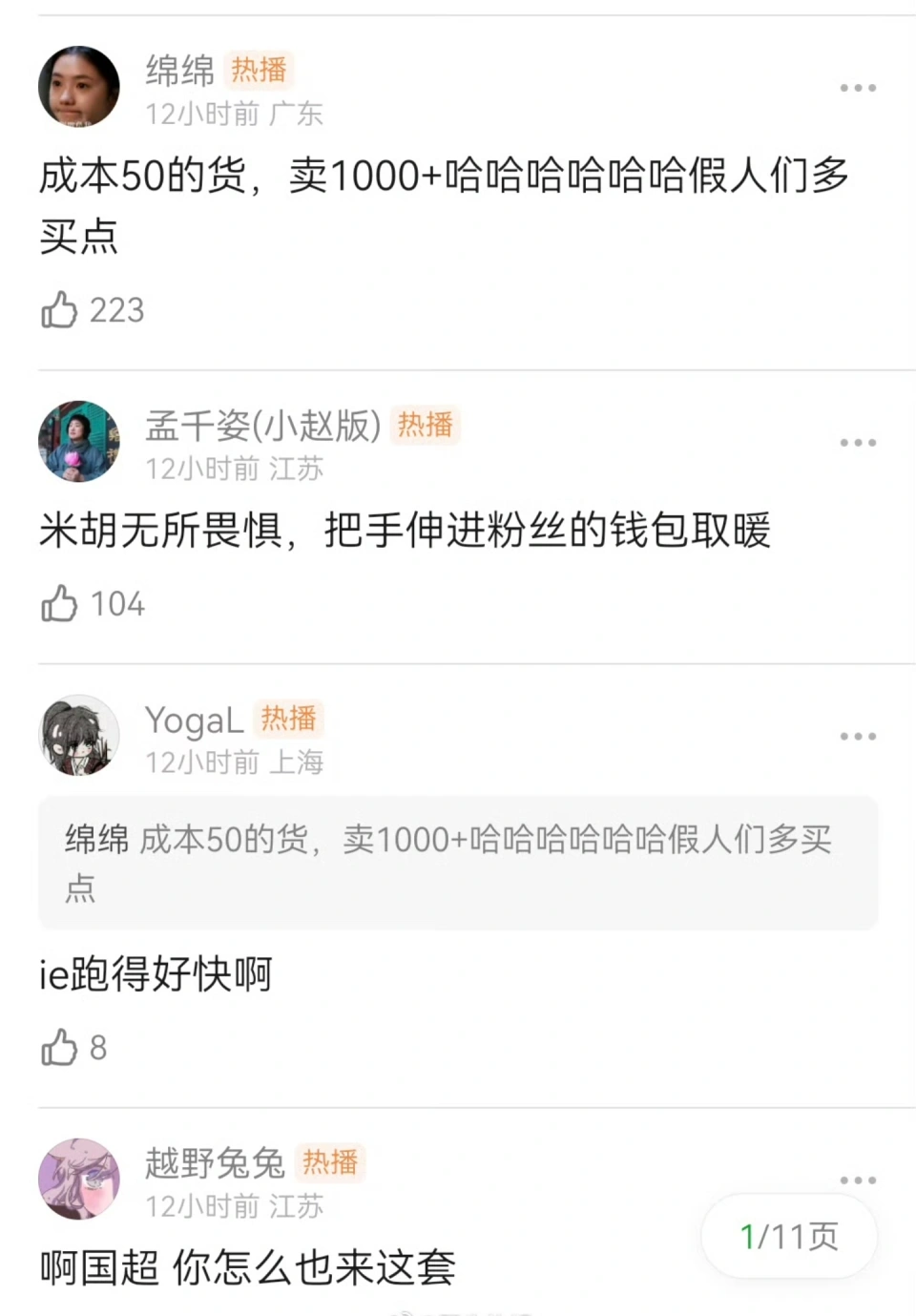The image size is (916, 1316).
Task: Like 孟千姿(小赵版)'s comment
Action: click(x=59, y=603)
